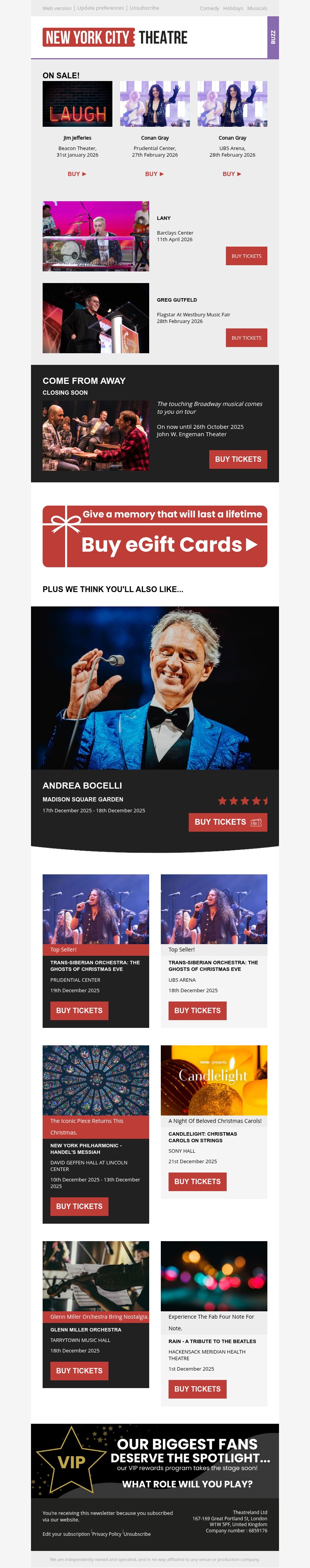
Task: Buy tickets for Andrea Bocelli
Action: pyautogui.click(x=227, y=822)
